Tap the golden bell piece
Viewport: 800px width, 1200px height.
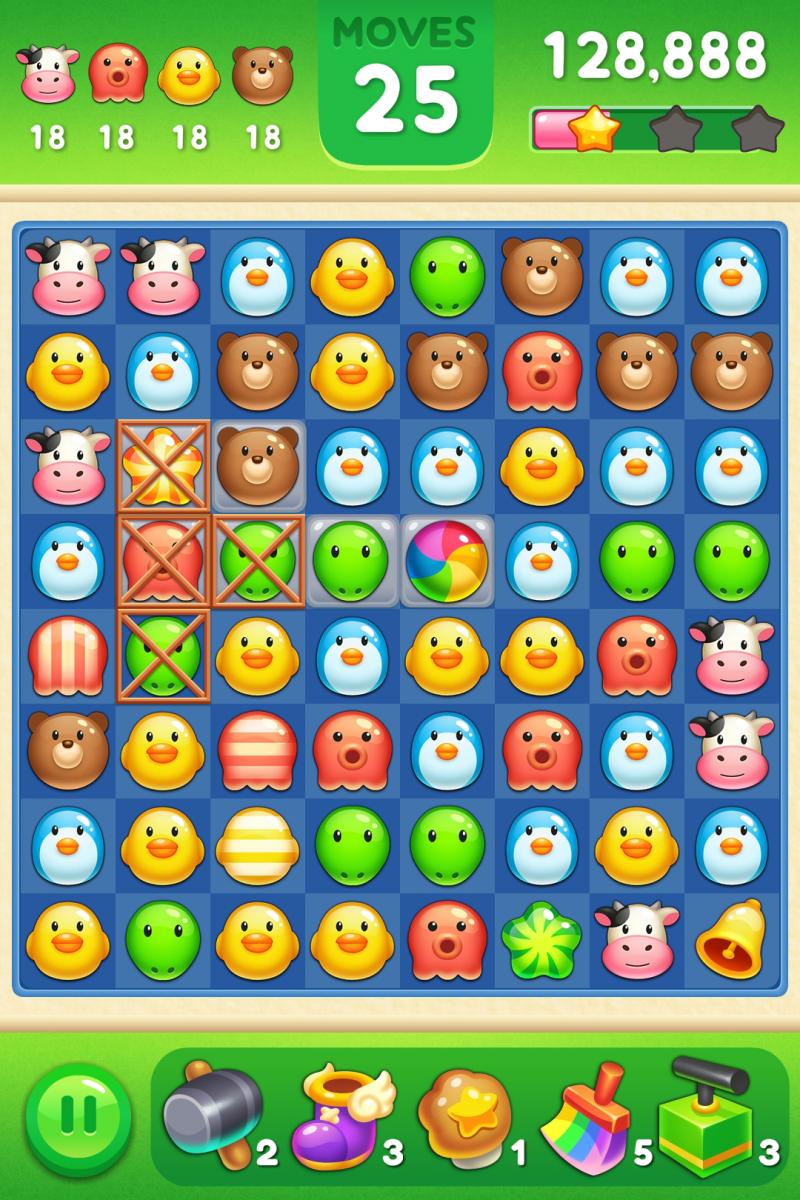pyautogui.click(x=730, y=937)
